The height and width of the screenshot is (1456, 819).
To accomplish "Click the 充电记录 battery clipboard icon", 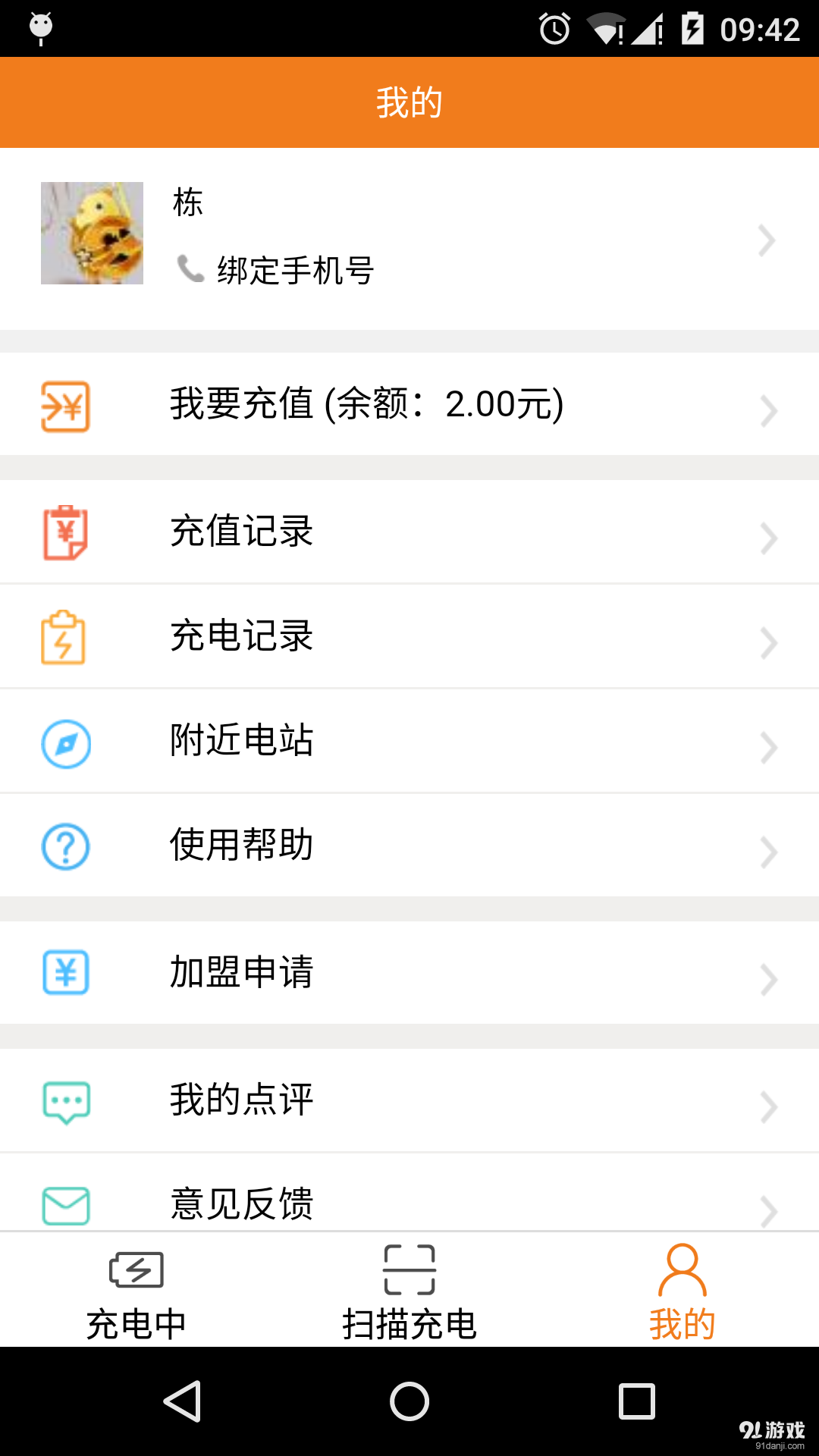I will tap(65, 637).
